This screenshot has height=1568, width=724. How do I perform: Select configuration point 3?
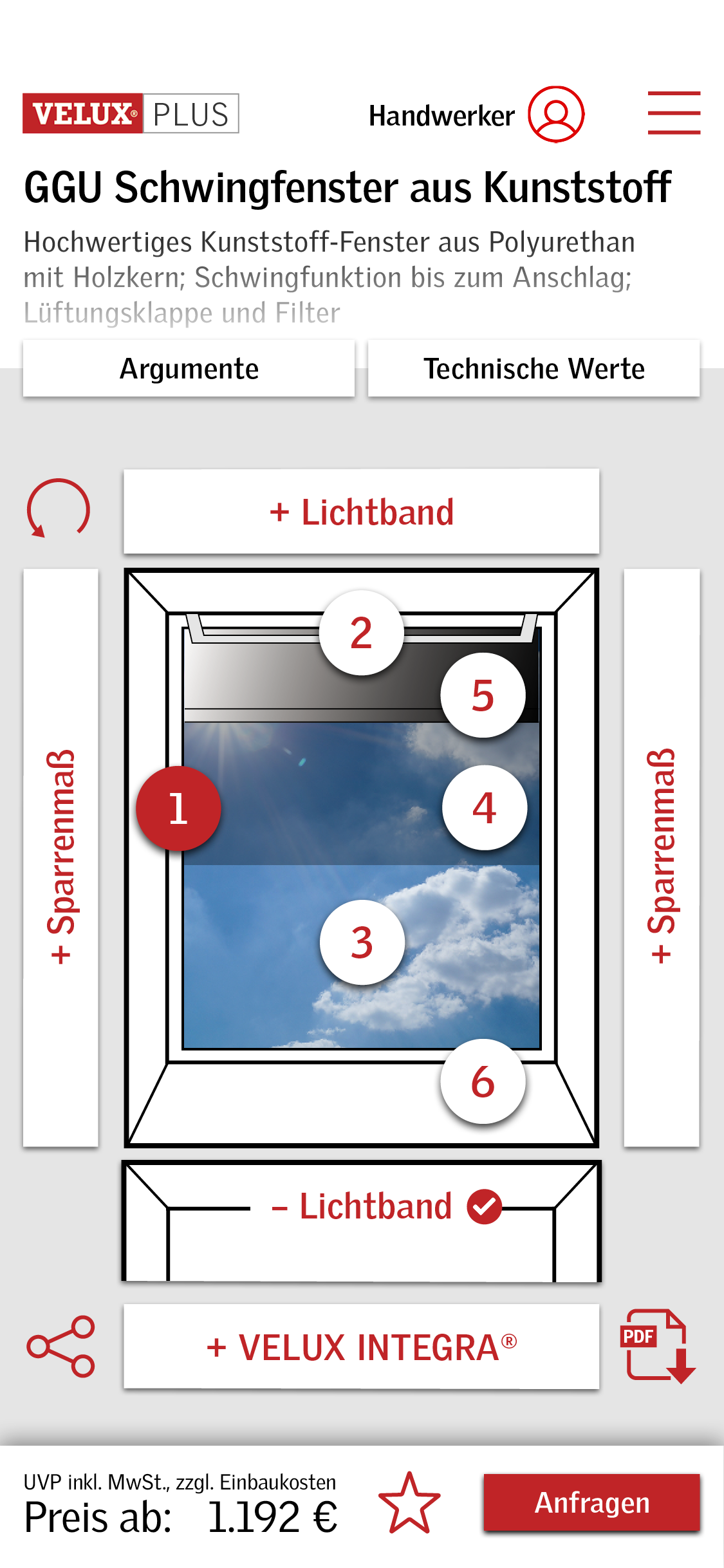(x=362, y=942)
